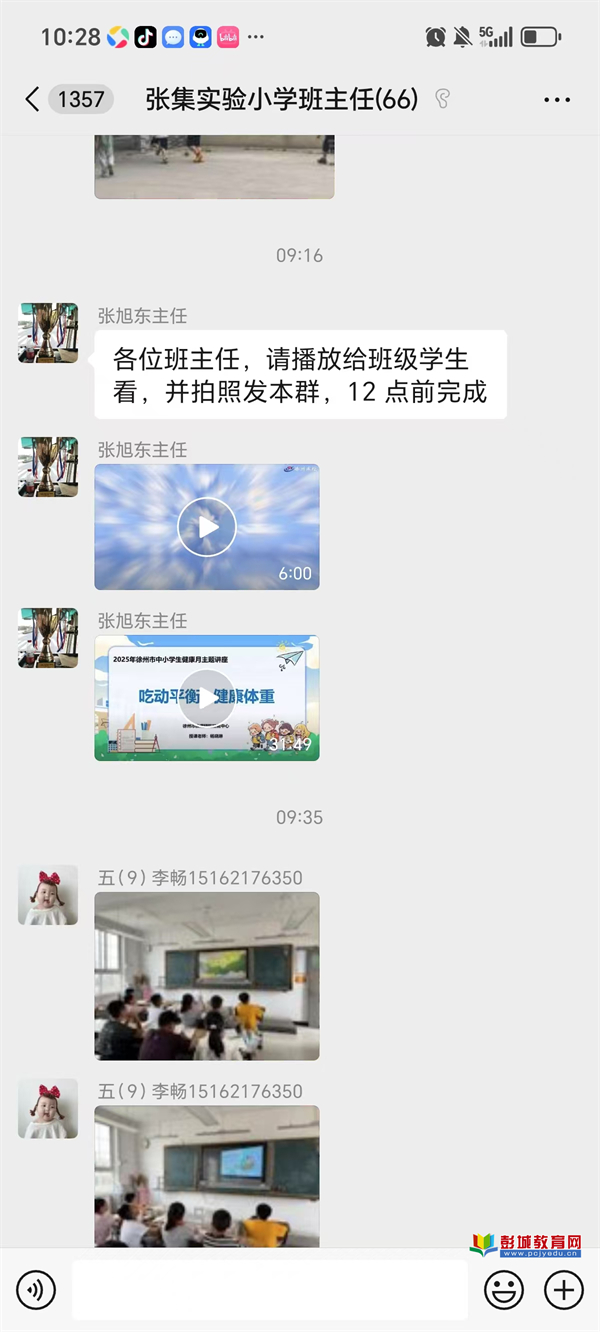Open 张旭东主任's avatar beside the text message

point(48,333)
